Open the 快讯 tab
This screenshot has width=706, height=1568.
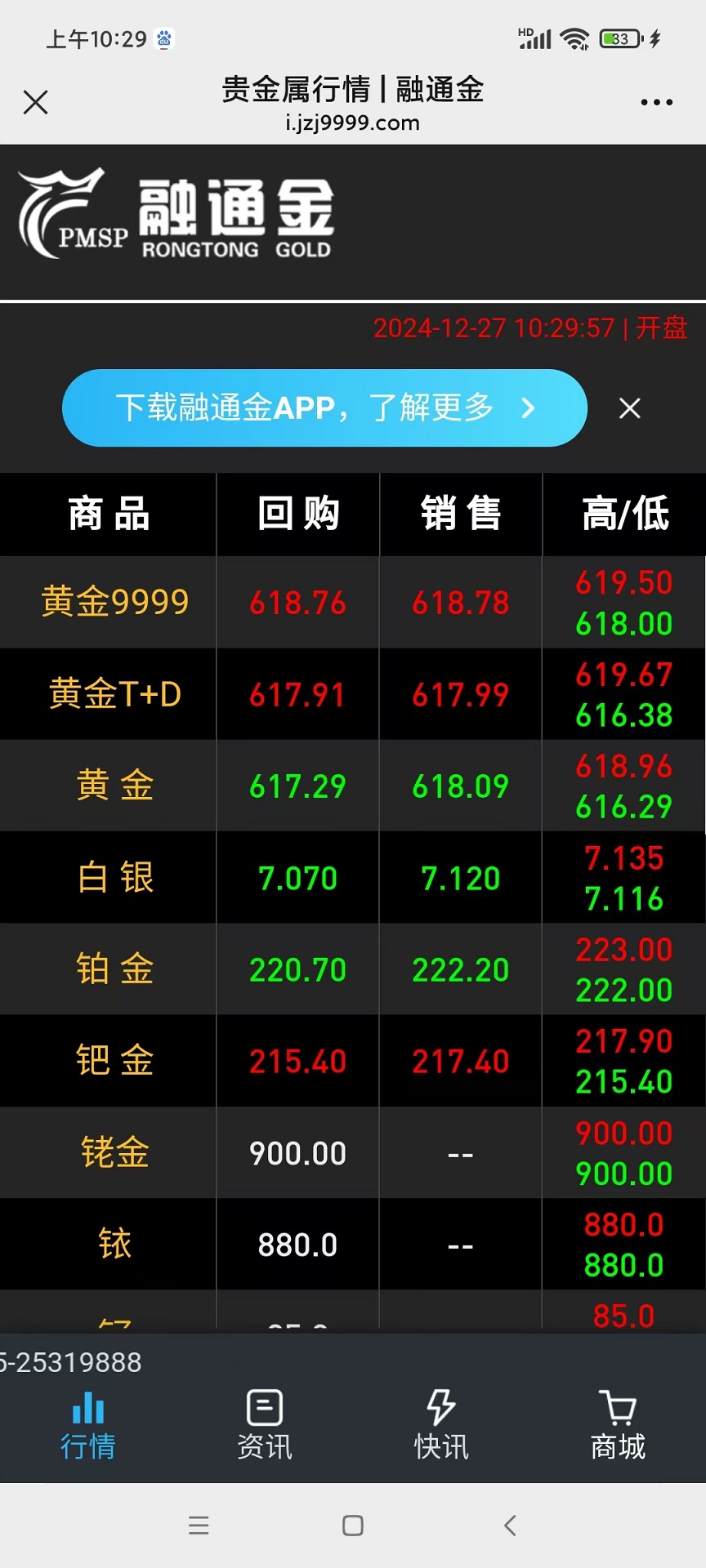point(441,1425)
